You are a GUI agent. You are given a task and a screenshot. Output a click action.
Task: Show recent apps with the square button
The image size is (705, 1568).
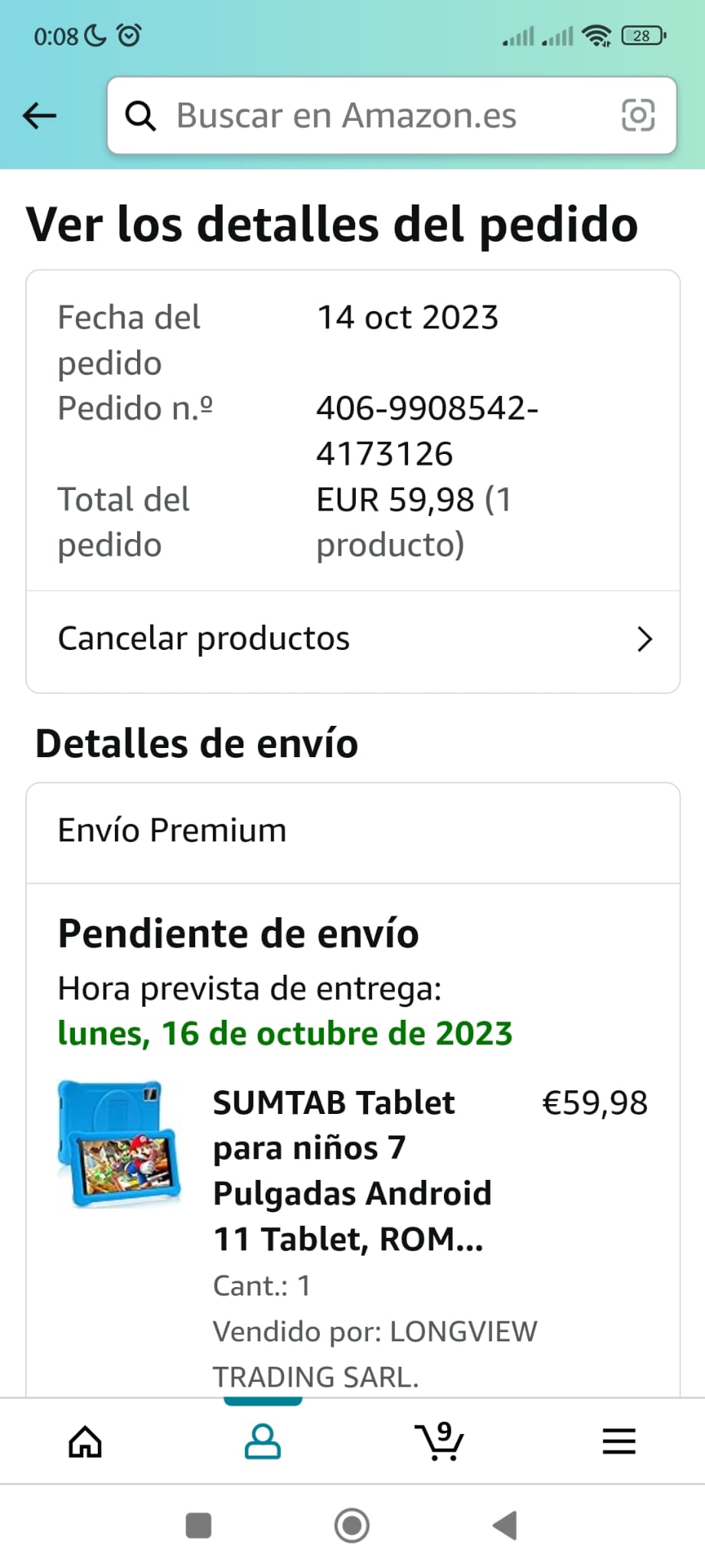pyautogui.click(x=199, y=1526)
